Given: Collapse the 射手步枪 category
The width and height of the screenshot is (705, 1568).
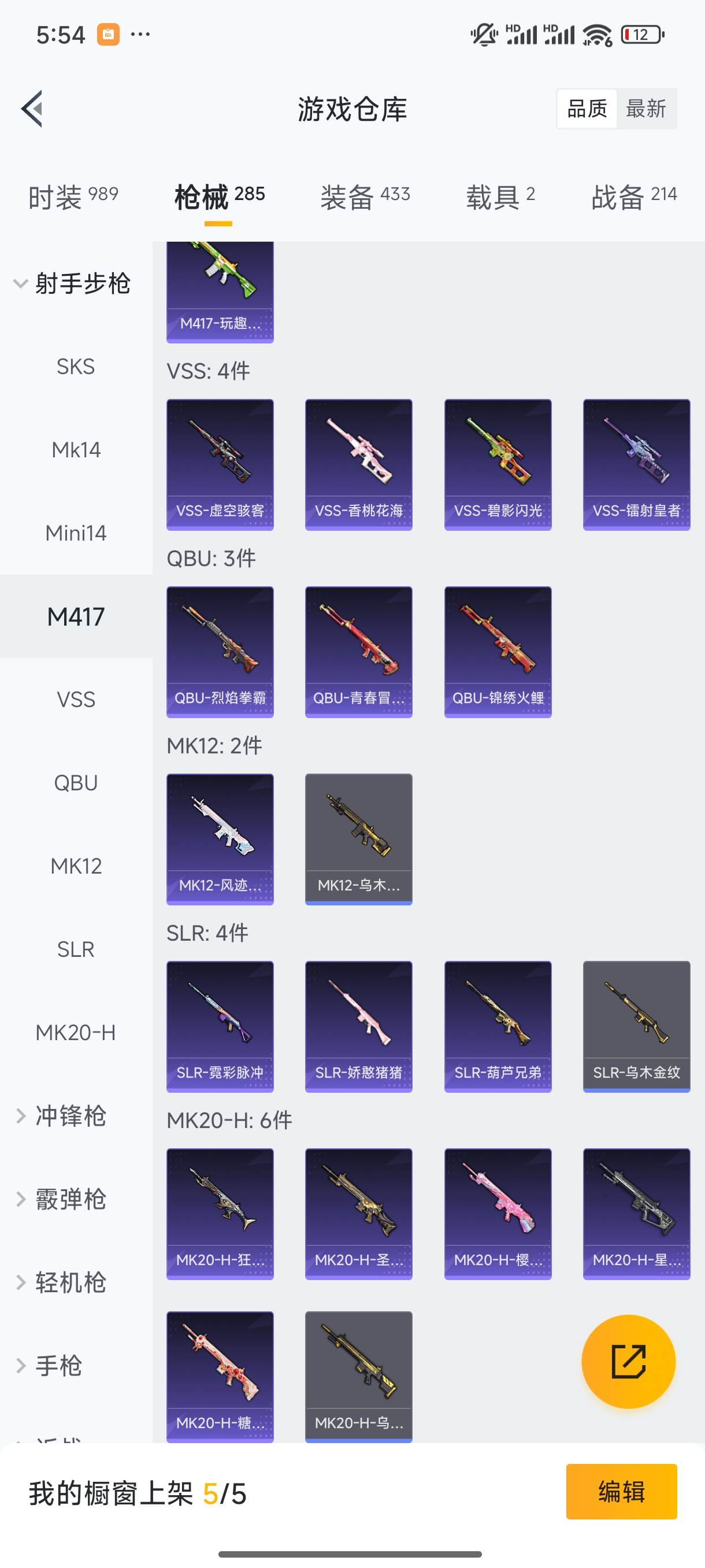Looking at the screenshot, I should 73,284.
